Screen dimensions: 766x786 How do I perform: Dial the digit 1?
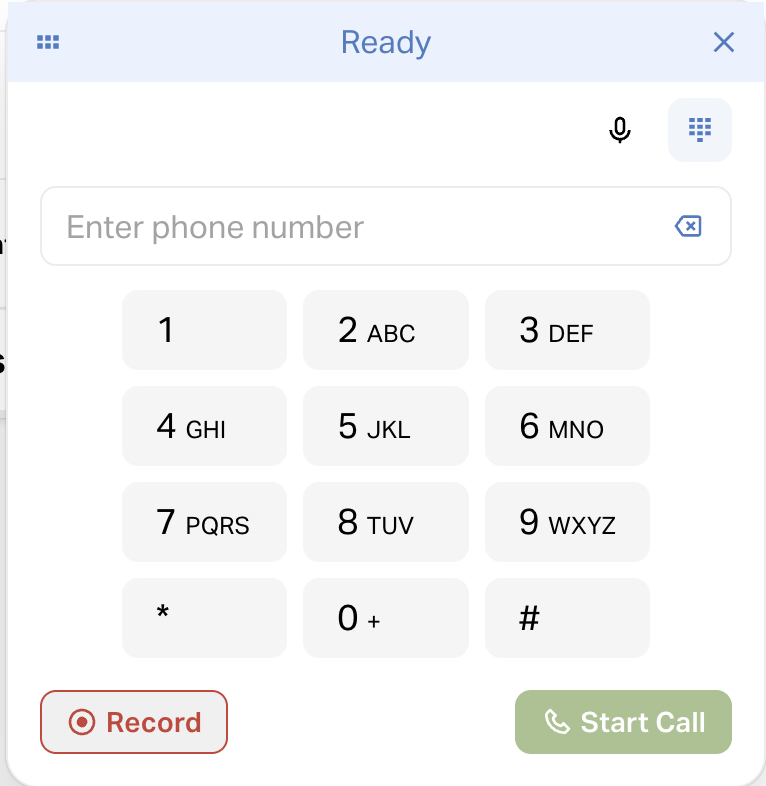point(204,330)
